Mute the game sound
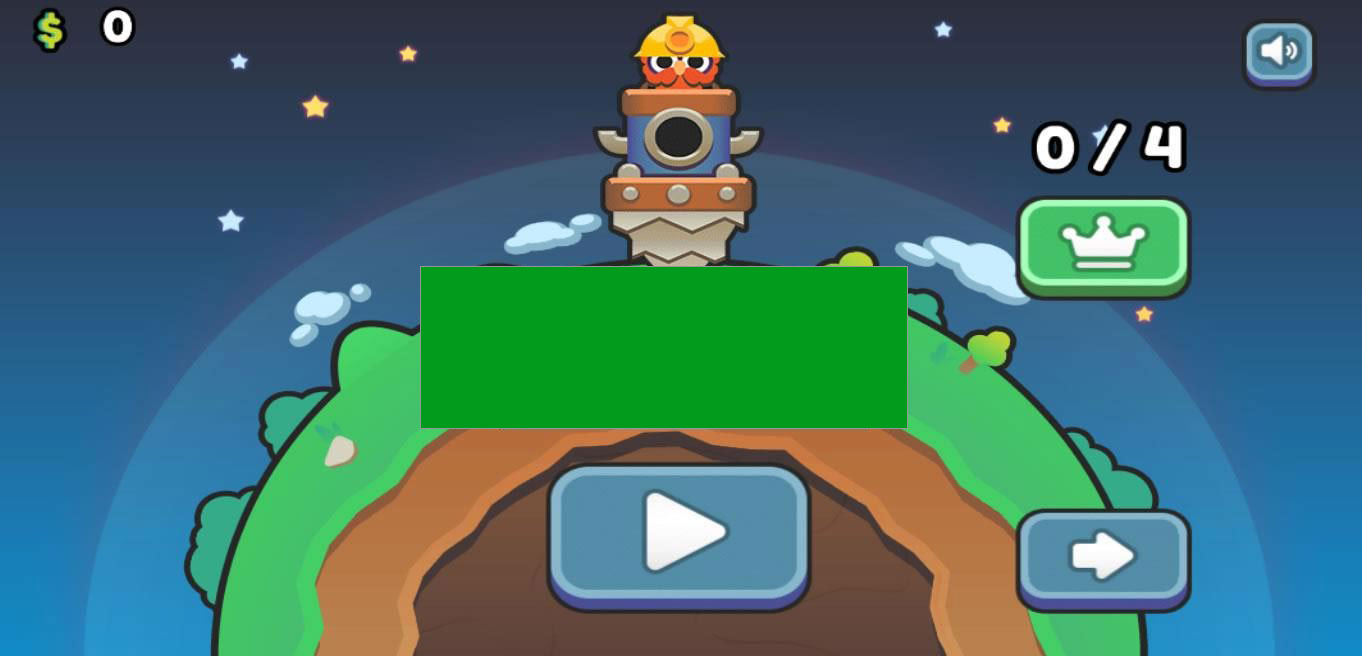 coord(1278,52)
